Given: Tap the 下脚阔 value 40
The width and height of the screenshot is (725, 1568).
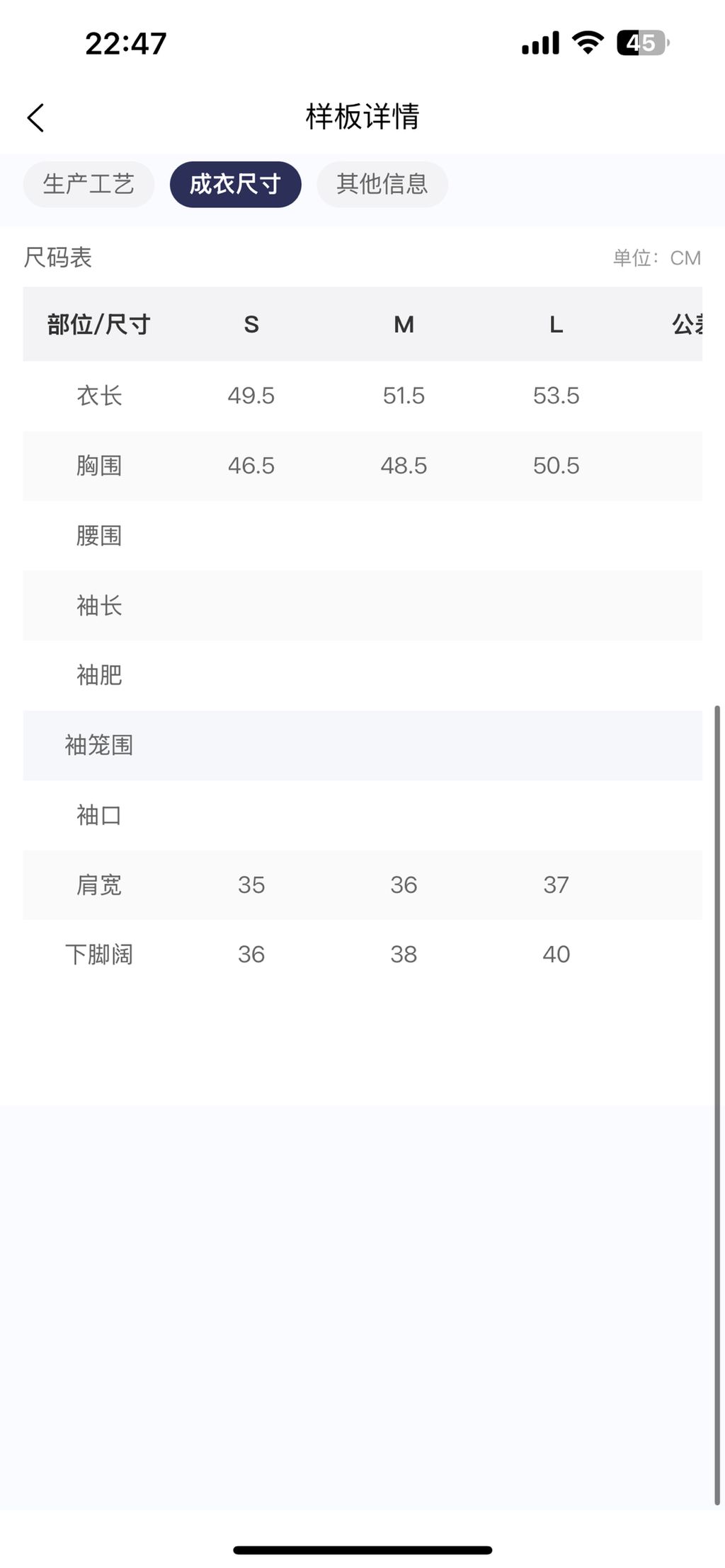Looking at the screenshot, I should click(556, 954).
